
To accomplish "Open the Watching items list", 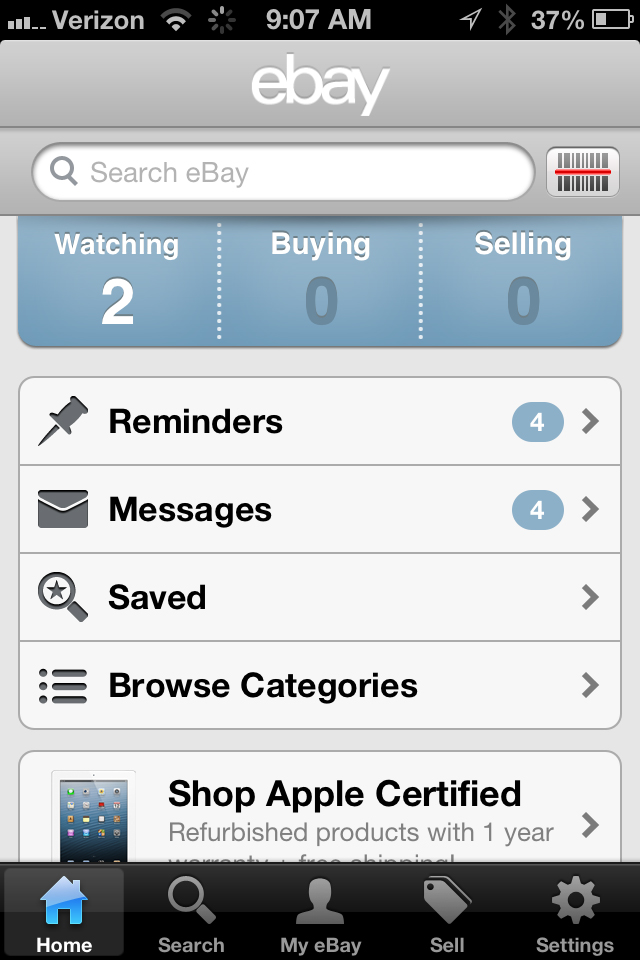I will [x=117, y=281].
